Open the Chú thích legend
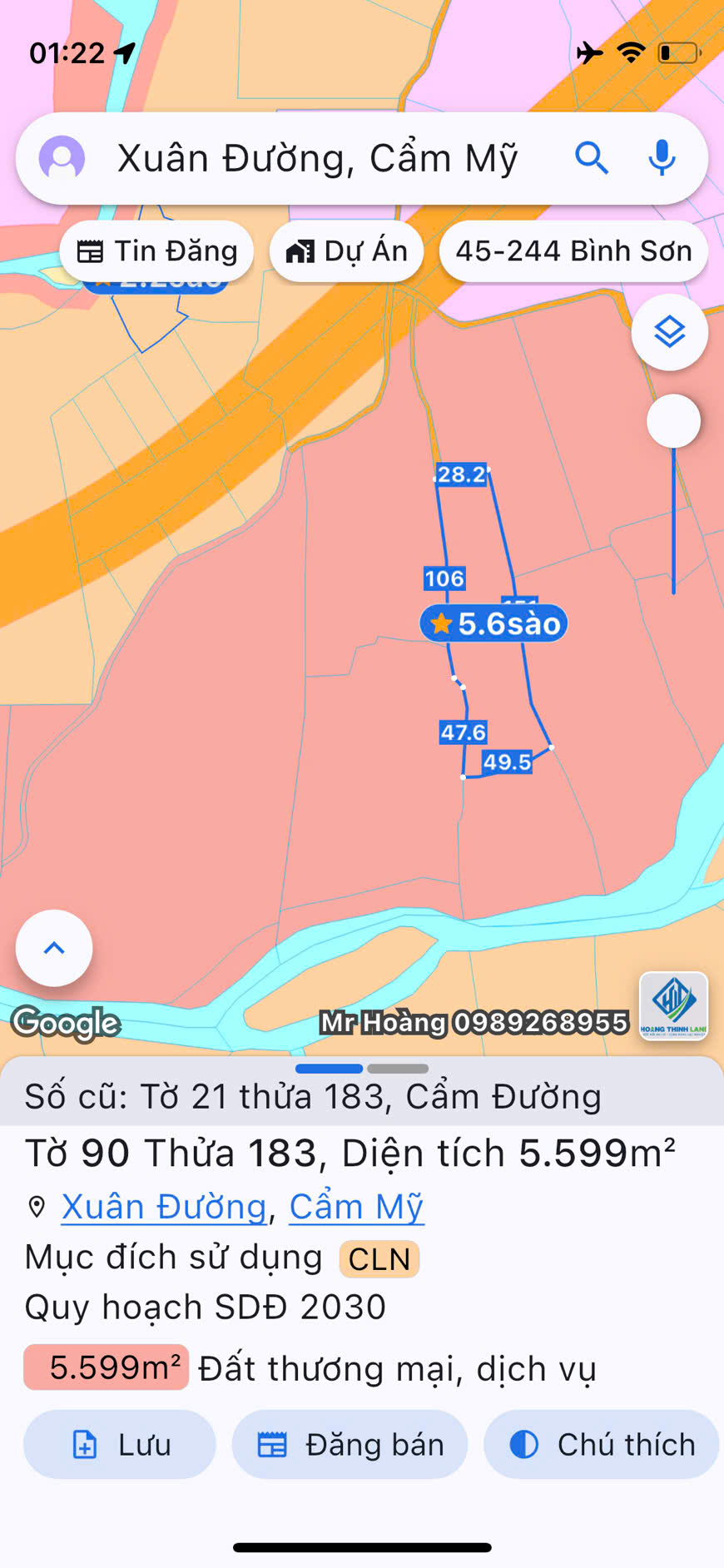Screen dimensions: 724x1568 tap(601, 1445)
